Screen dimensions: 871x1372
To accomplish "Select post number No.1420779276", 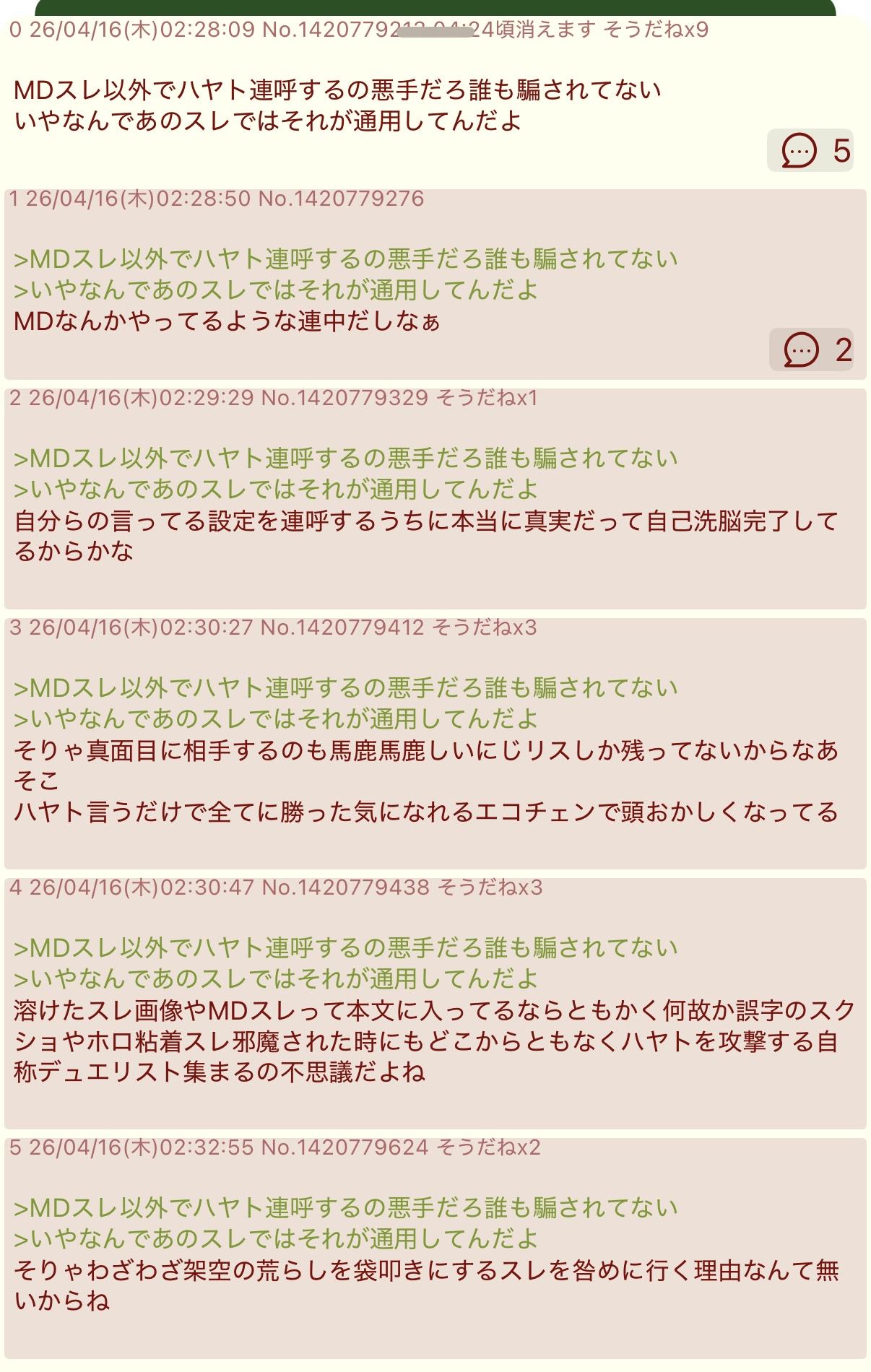I will [x=341, y=199].
